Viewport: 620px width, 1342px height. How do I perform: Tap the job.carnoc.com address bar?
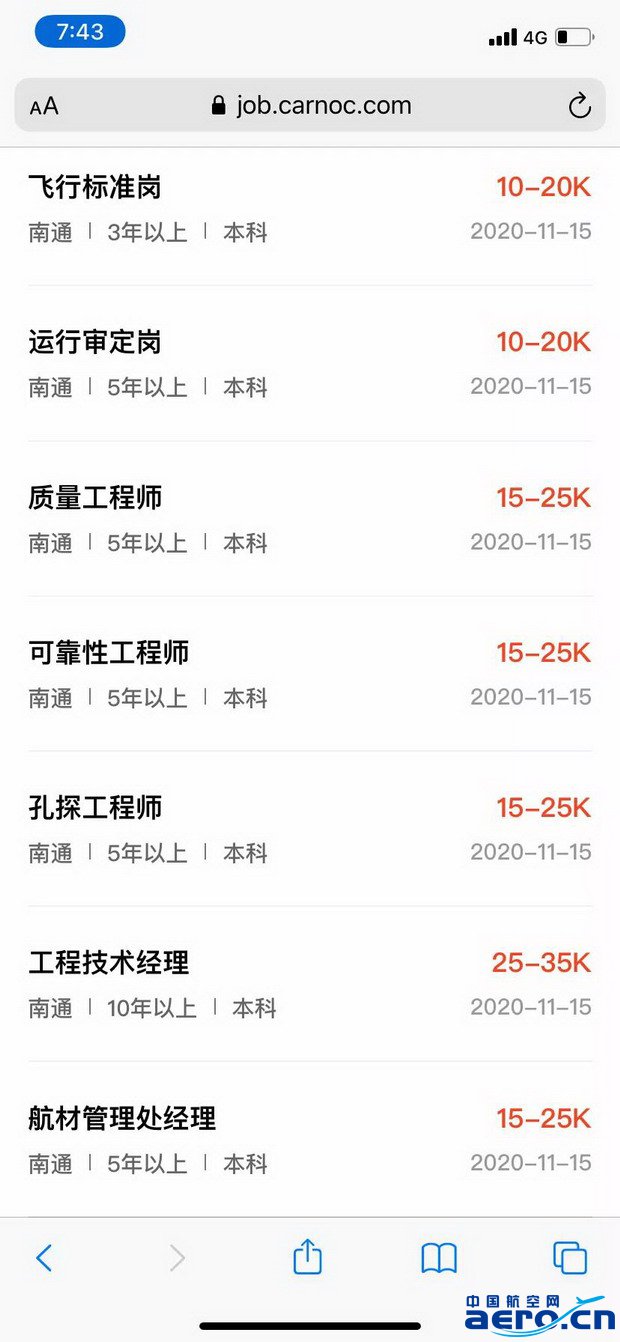click(x=310, y=105)
